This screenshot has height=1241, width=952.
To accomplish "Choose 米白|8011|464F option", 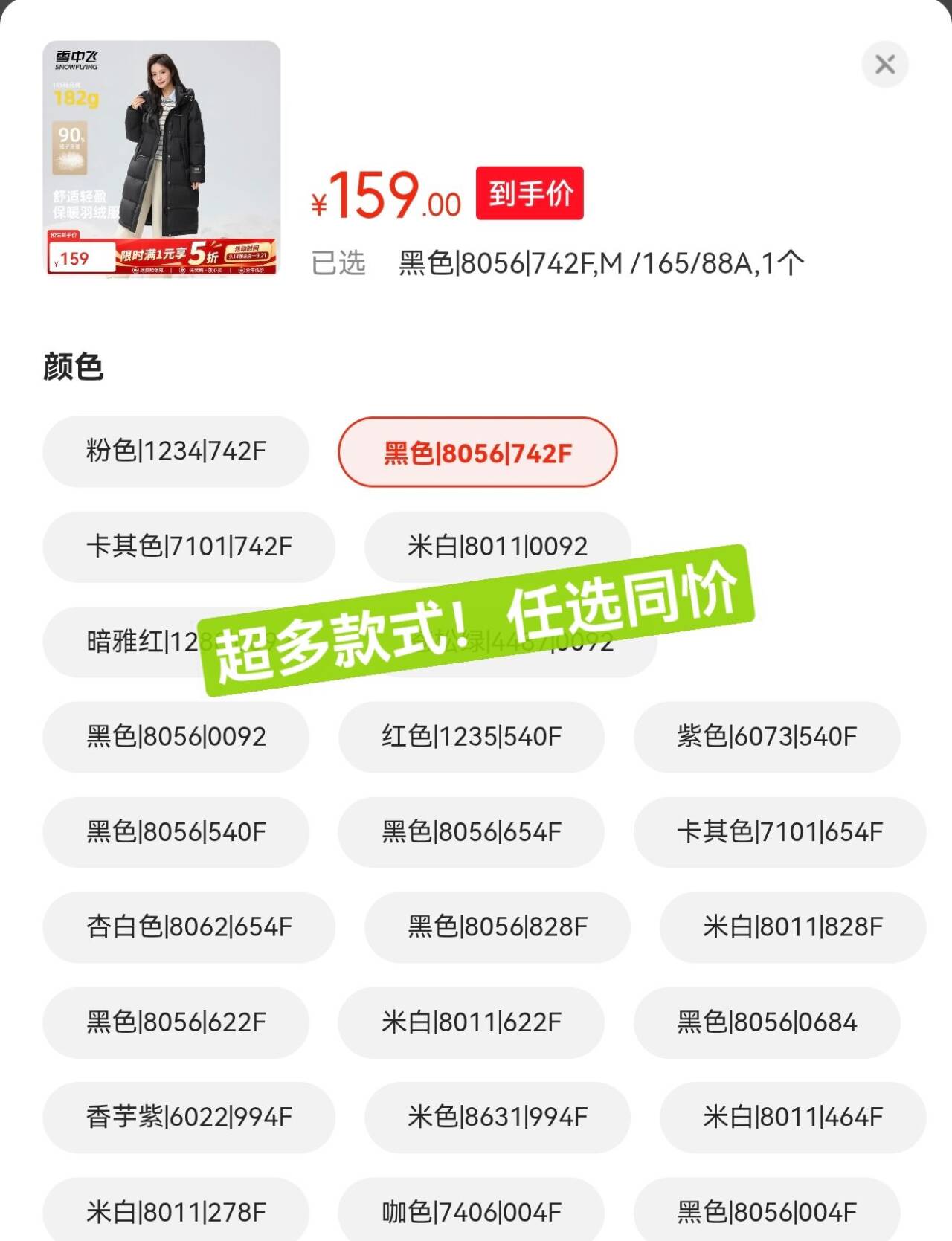I will tap(793, 1118).
